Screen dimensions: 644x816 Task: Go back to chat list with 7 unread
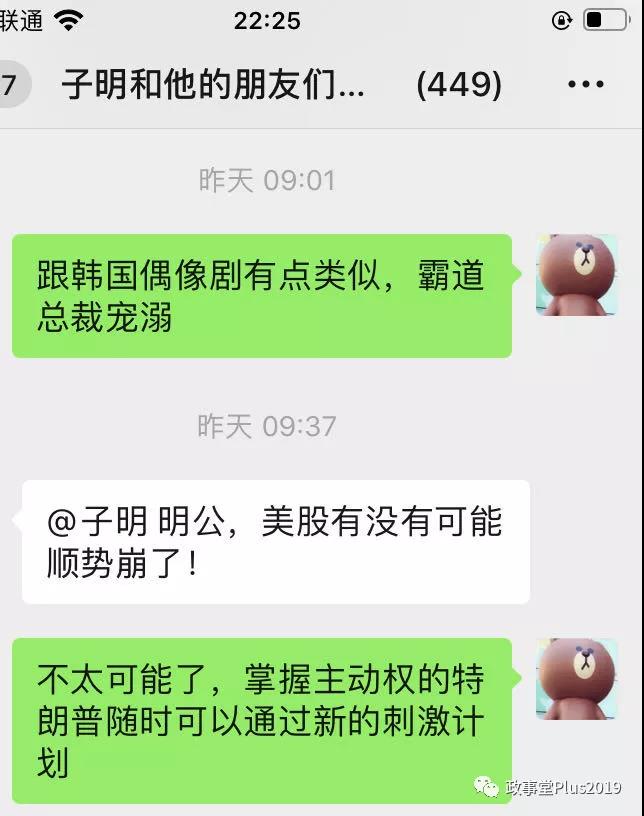tap(12, 85)
